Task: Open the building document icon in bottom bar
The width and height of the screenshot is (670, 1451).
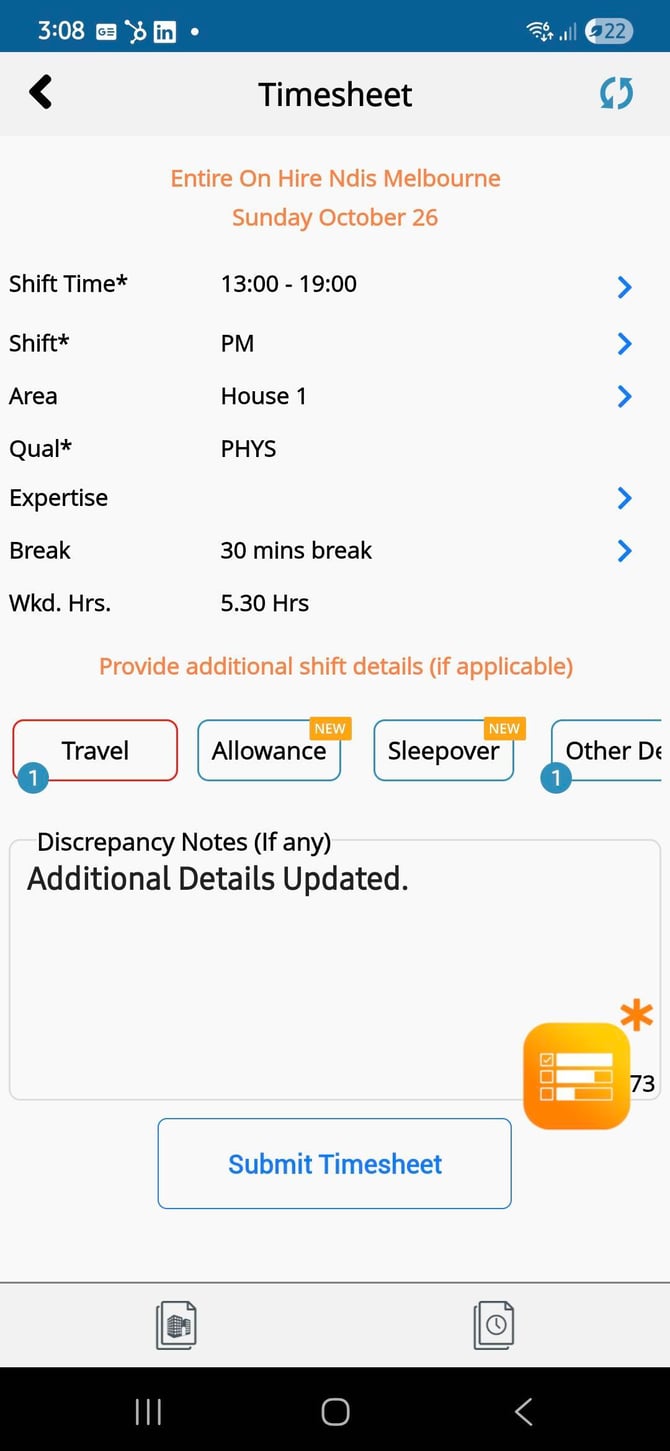Action: [176, 1325]
